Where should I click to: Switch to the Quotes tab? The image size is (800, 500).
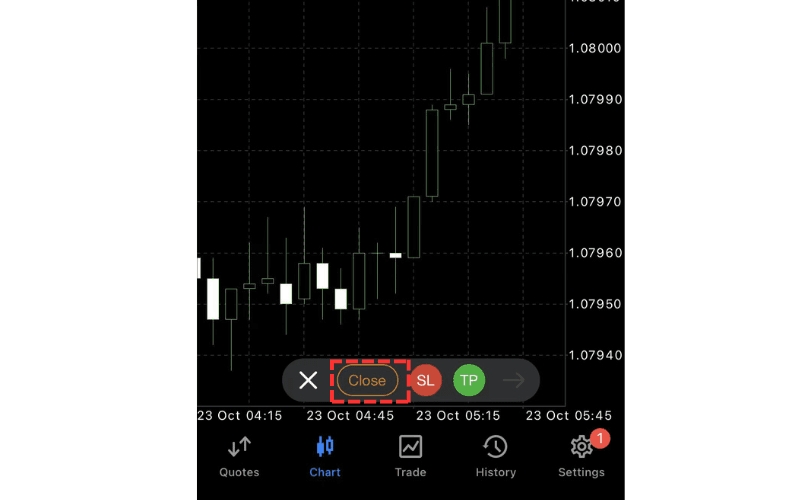pos(239,457)
